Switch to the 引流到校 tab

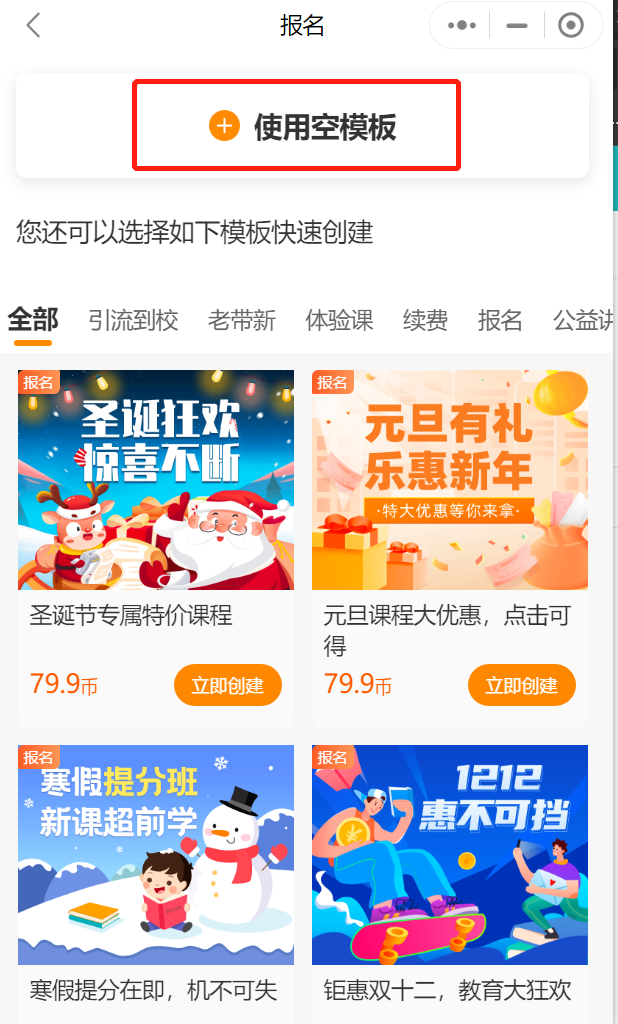coord(133,320)
